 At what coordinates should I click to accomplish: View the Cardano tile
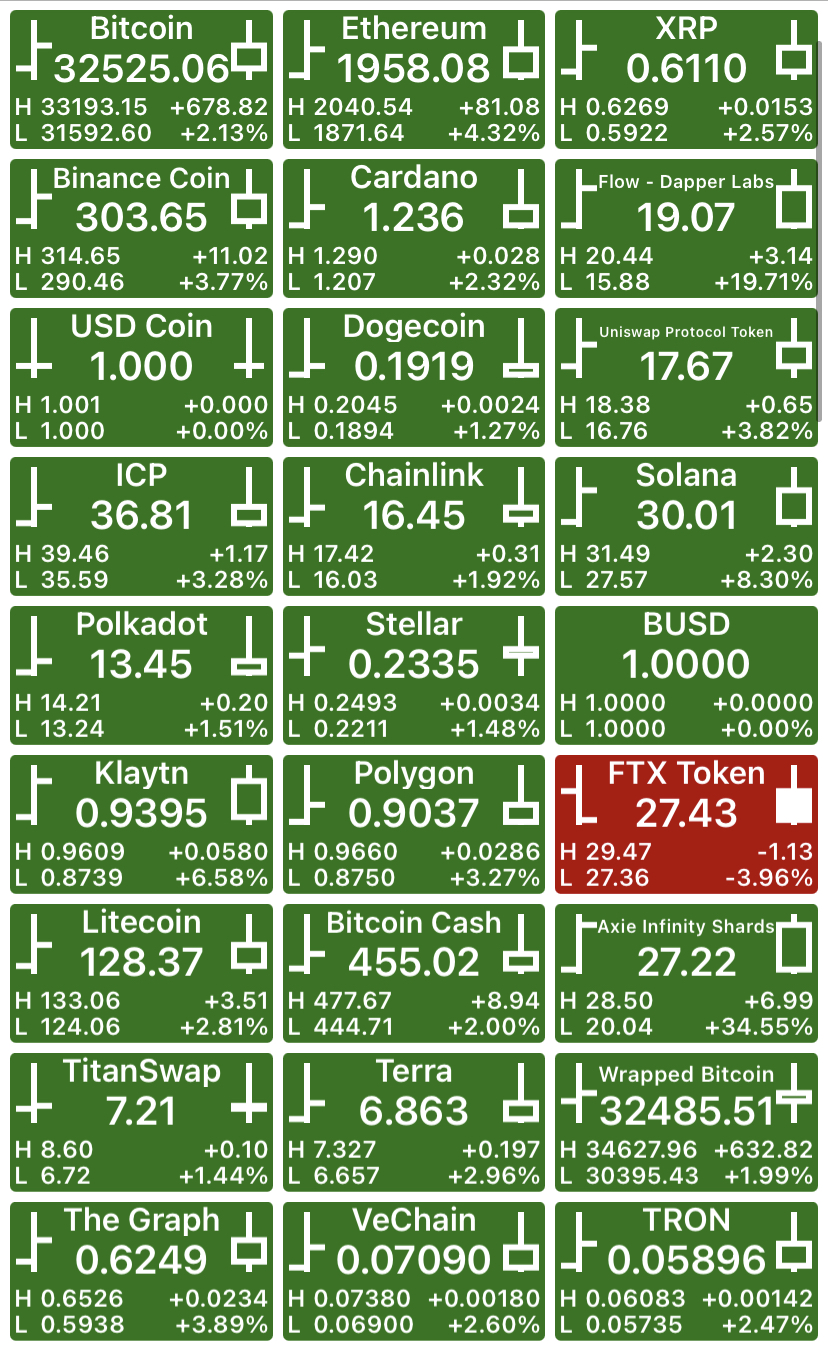point(414,229)
